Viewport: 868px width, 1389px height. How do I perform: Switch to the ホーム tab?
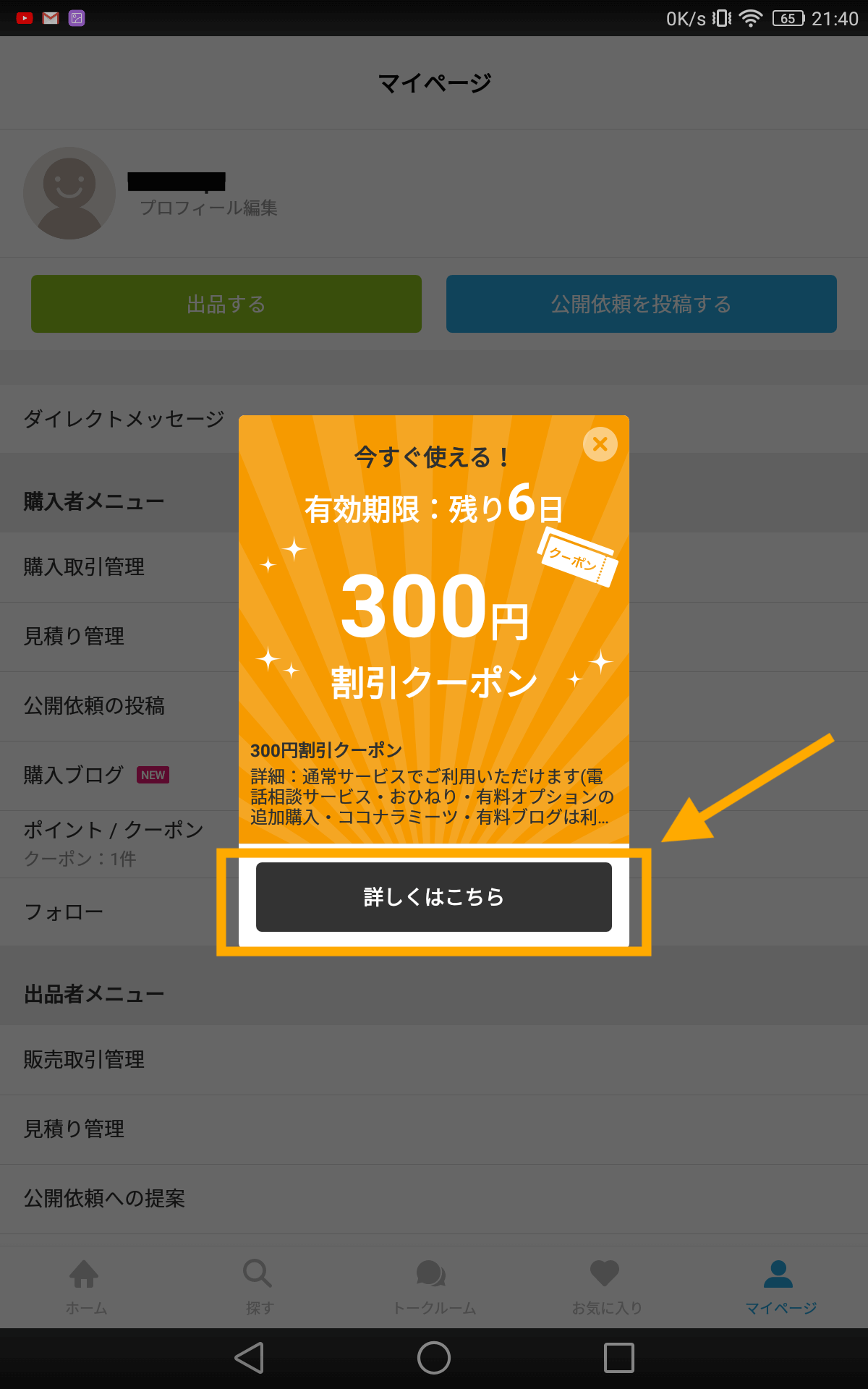(86, 1286)
